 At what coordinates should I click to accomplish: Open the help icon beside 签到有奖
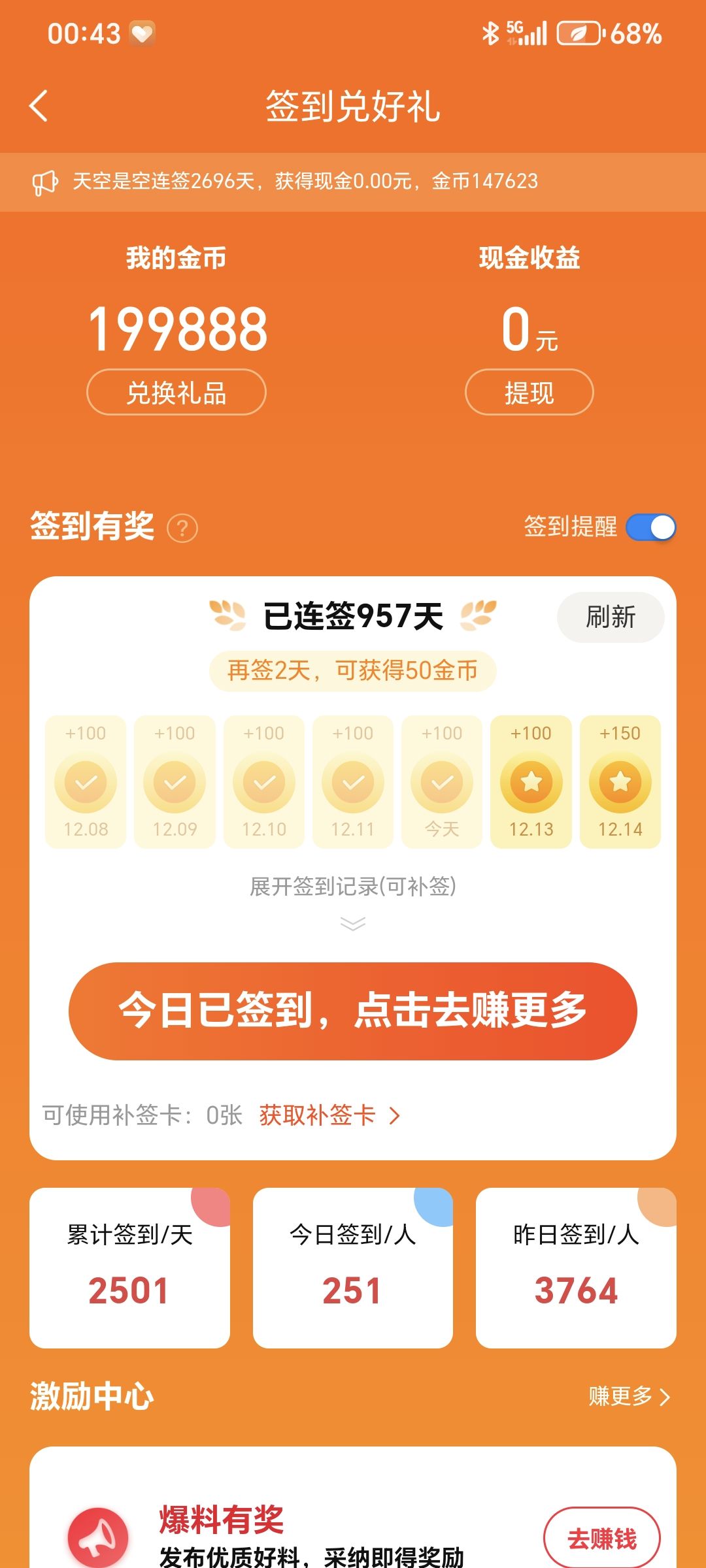point(182,528)
